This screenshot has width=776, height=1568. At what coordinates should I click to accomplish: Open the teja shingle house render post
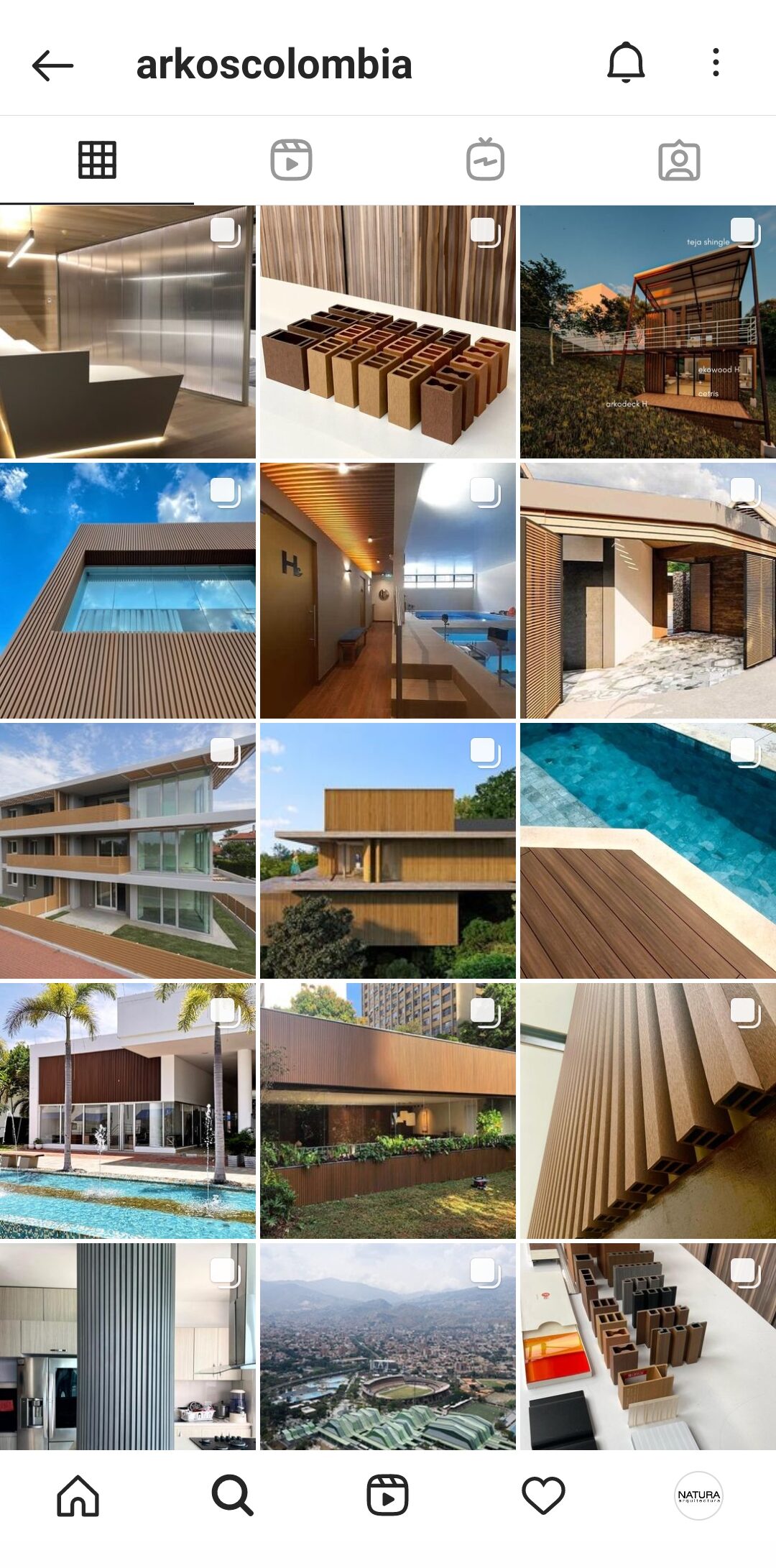pyautogui.click(x=648, y=332)
